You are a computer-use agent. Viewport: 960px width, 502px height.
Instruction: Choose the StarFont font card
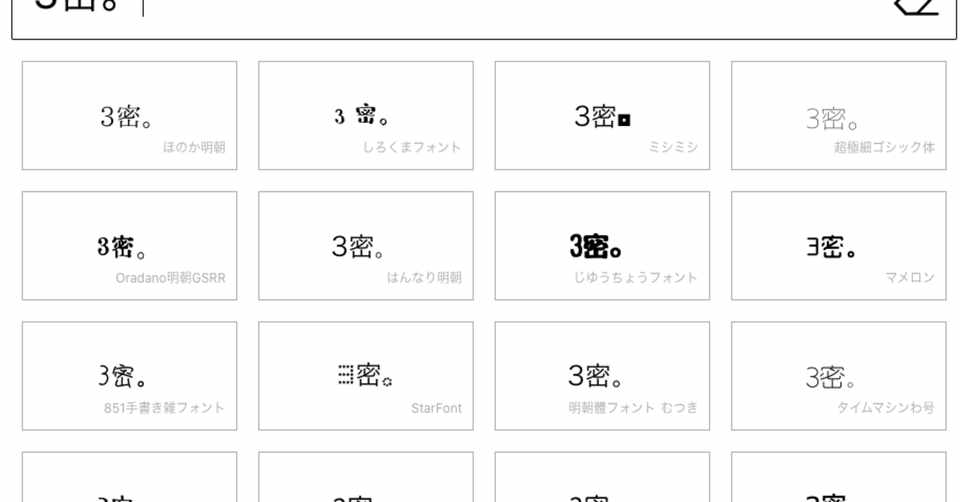click(x=366, y=376)
